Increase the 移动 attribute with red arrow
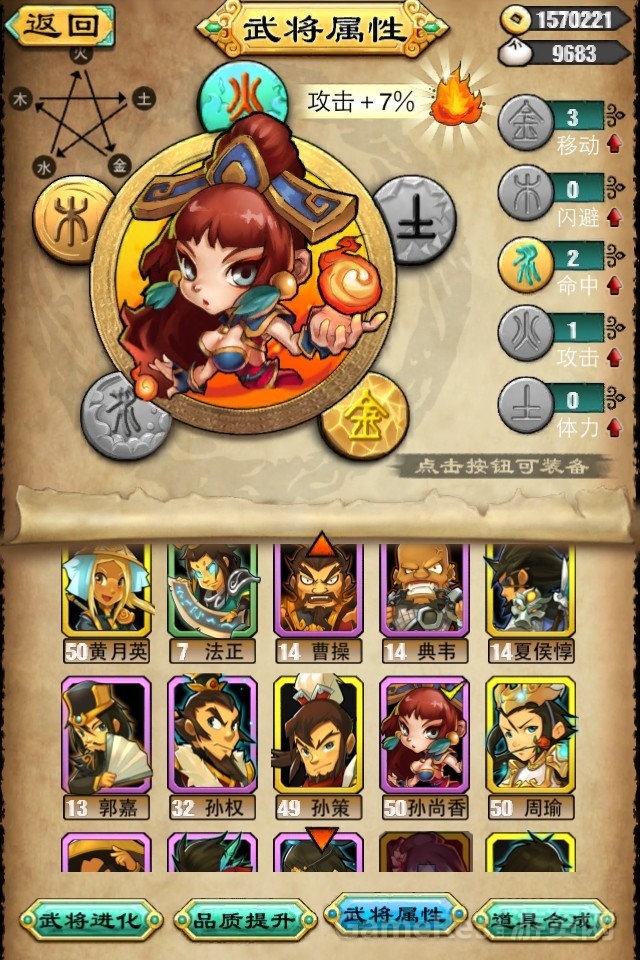 615,145
